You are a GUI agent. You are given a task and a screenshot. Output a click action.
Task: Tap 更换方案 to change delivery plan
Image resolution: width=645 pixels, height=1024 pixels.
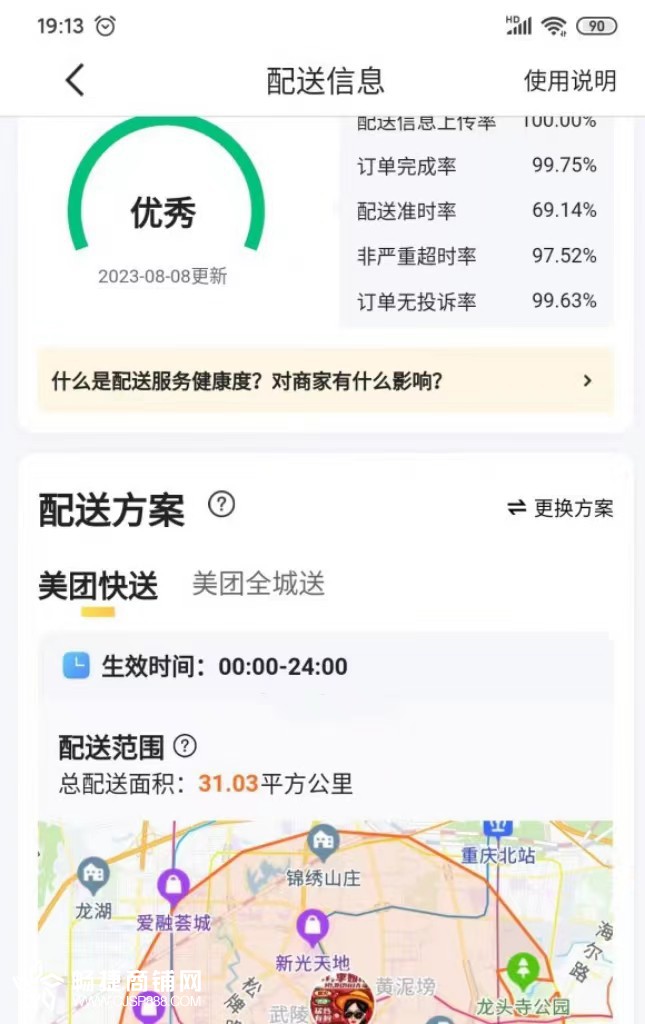[x=561, y=508]
